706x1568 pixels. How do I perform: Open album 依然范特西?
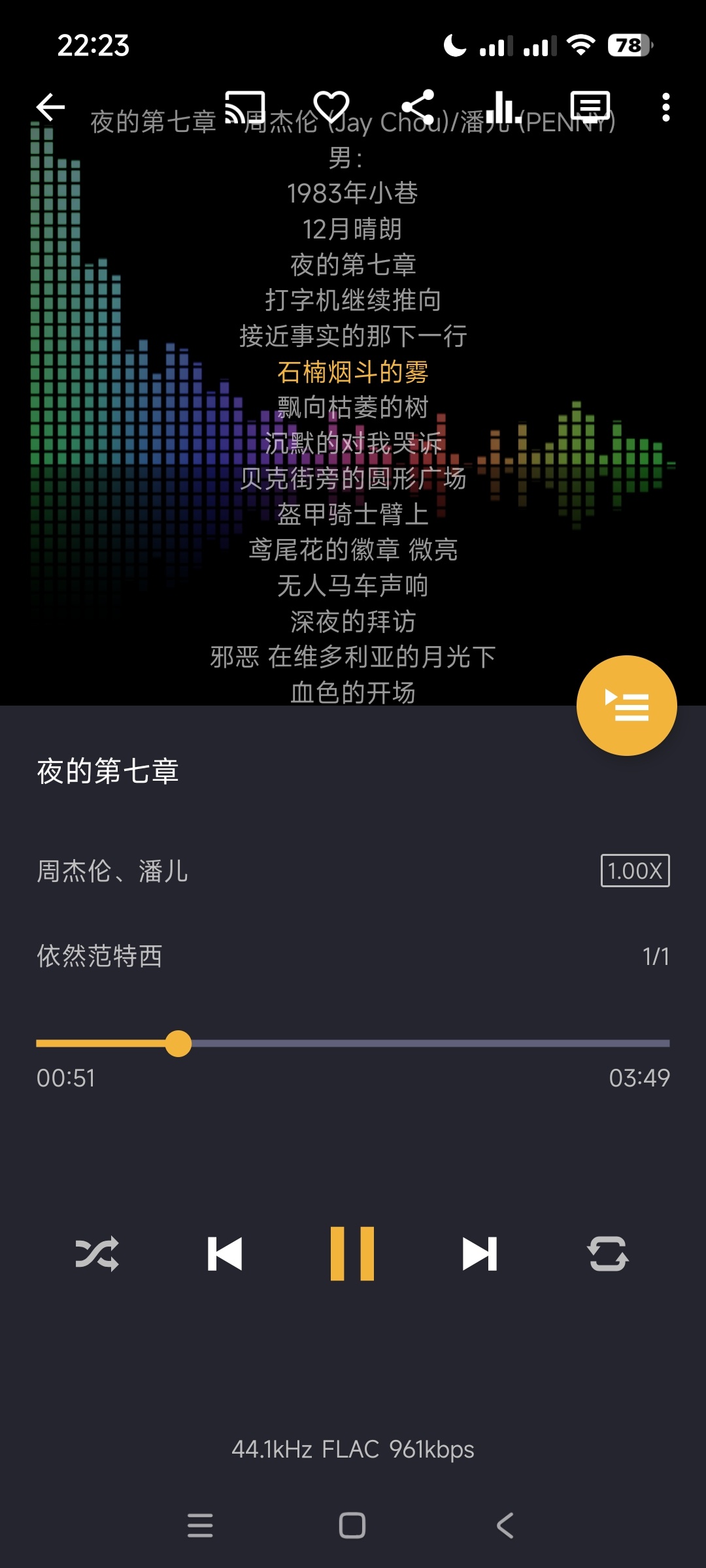(x=100, y=955)
